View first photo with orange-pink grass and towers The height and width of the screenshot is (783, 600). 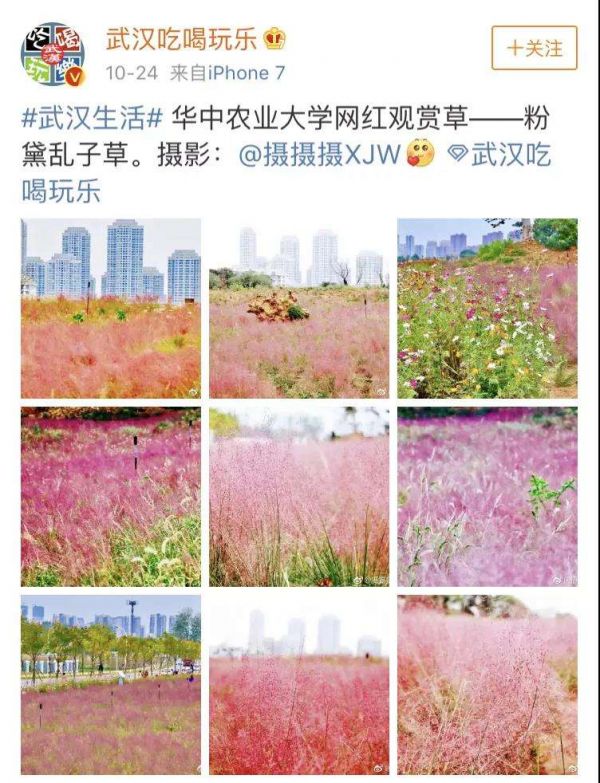(111, 308)
